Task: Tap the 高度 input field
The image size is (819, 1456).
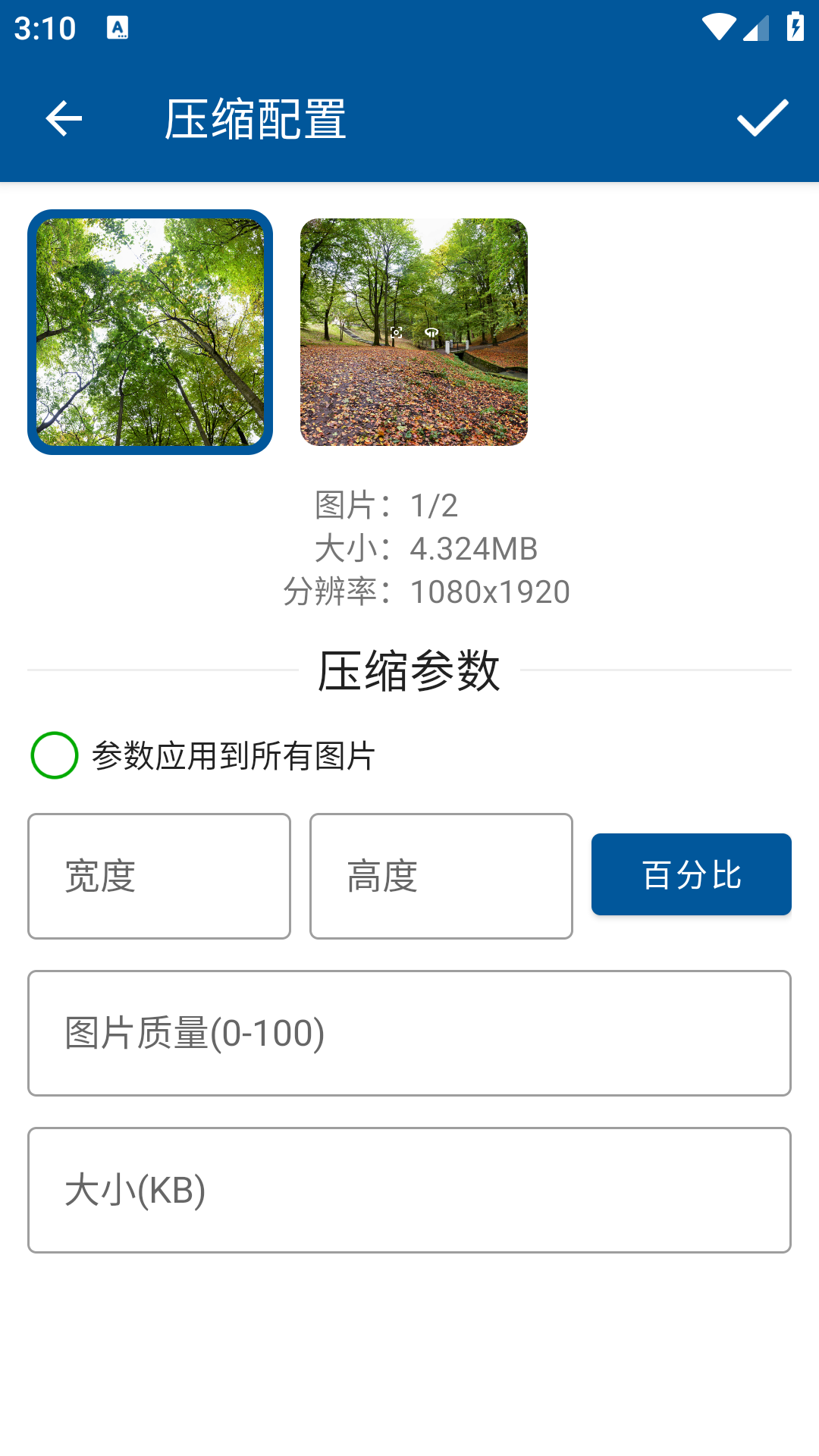Action: click(x=441, y=876)
